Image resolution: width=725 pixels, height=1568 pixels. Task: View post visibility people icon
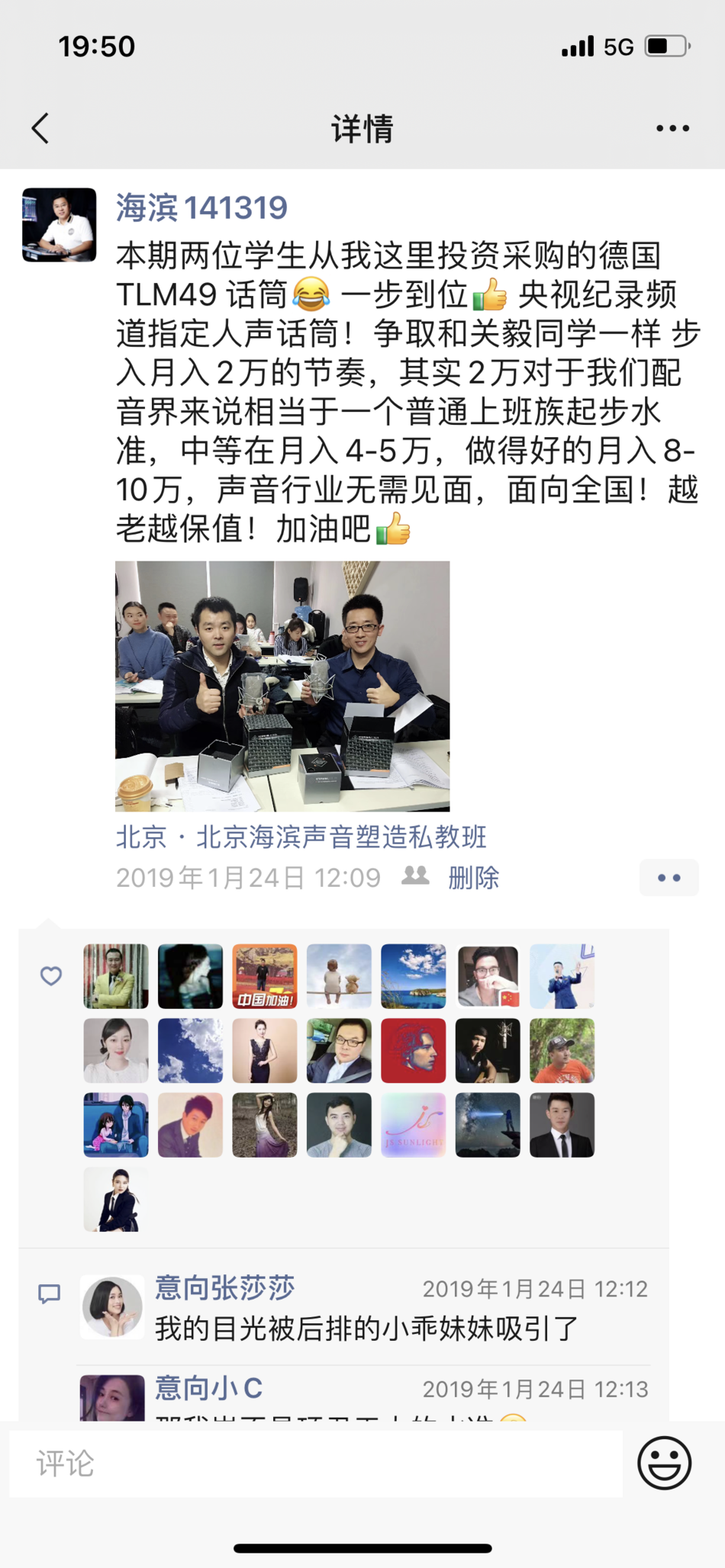[415, 876]
